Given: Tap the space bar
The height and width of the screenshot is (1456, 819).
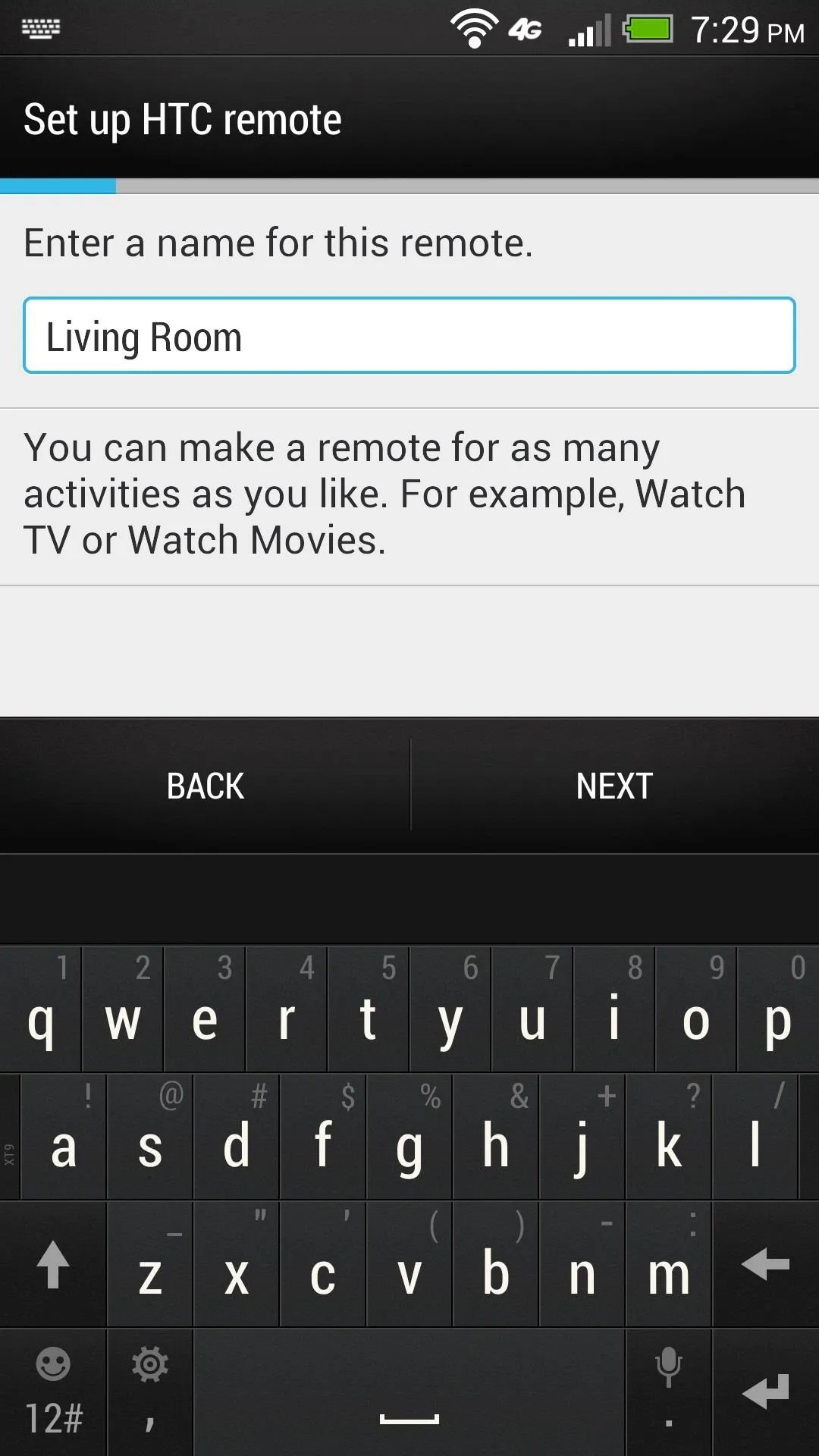Looking at the screenshot, I should tap(409, 1392).
